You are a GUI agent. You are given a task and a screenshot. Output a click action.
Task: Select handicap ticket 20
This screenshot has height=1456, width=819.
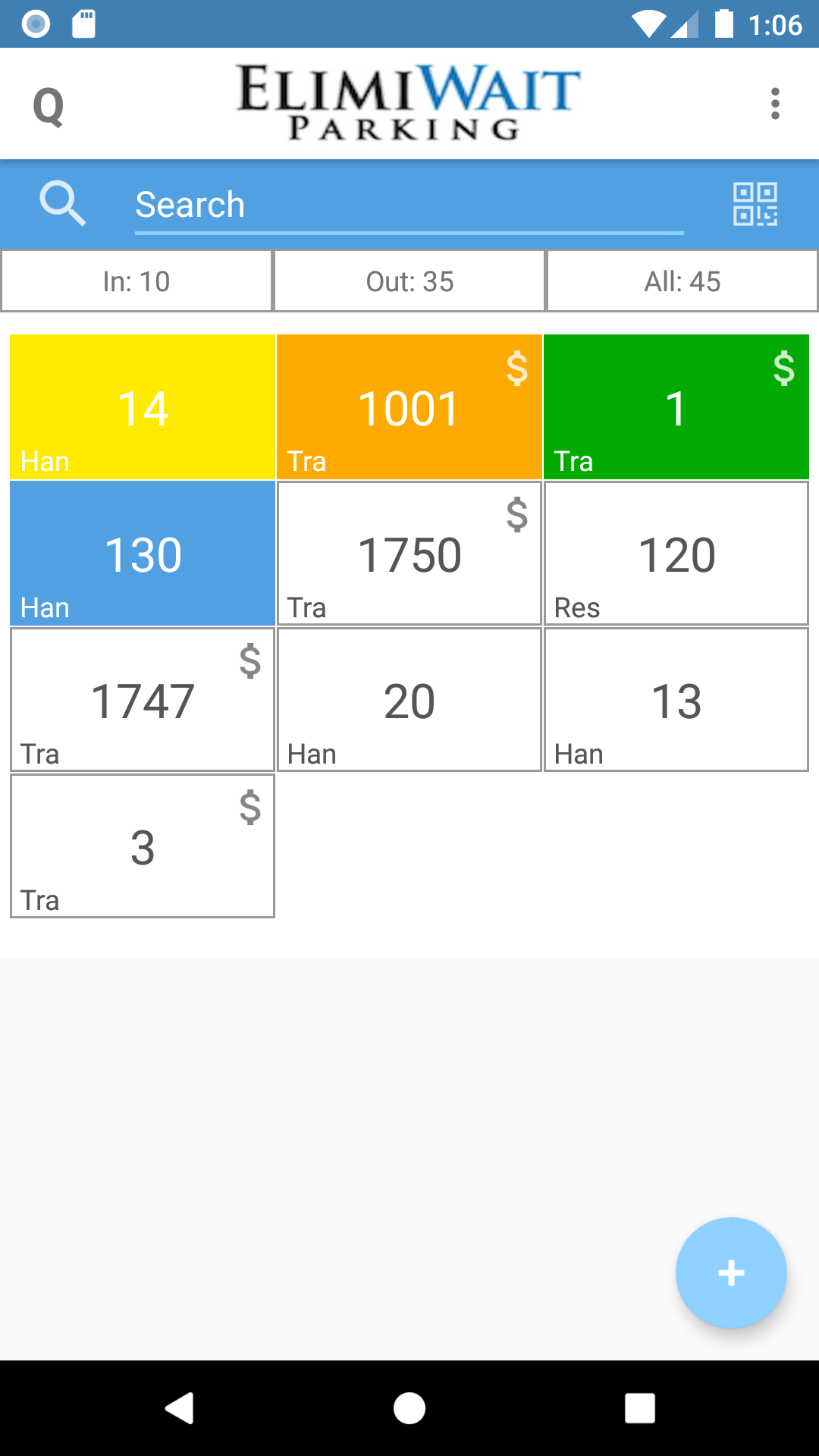click(409, 699)
